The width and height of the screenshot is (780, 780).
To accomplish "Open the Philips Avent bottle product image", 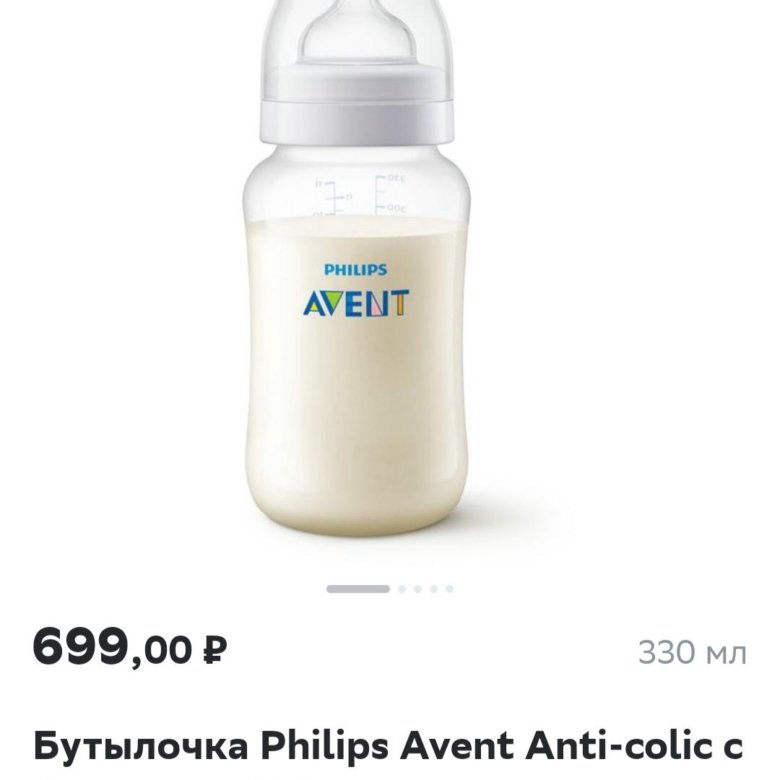I will point(356,290).
